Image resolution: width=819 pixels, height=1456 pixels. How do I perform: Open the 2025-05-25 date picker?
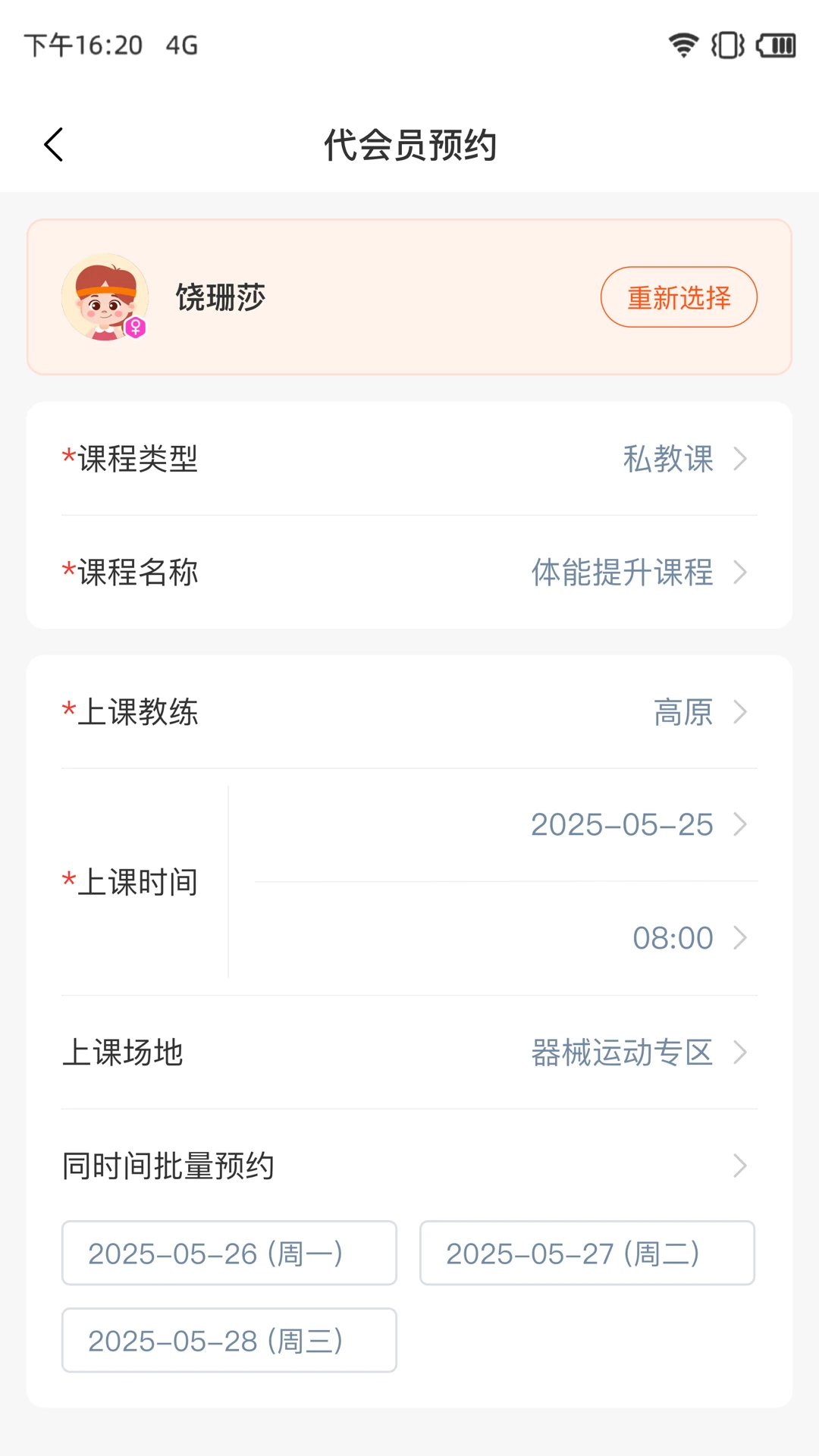click(x=622, y=825)
